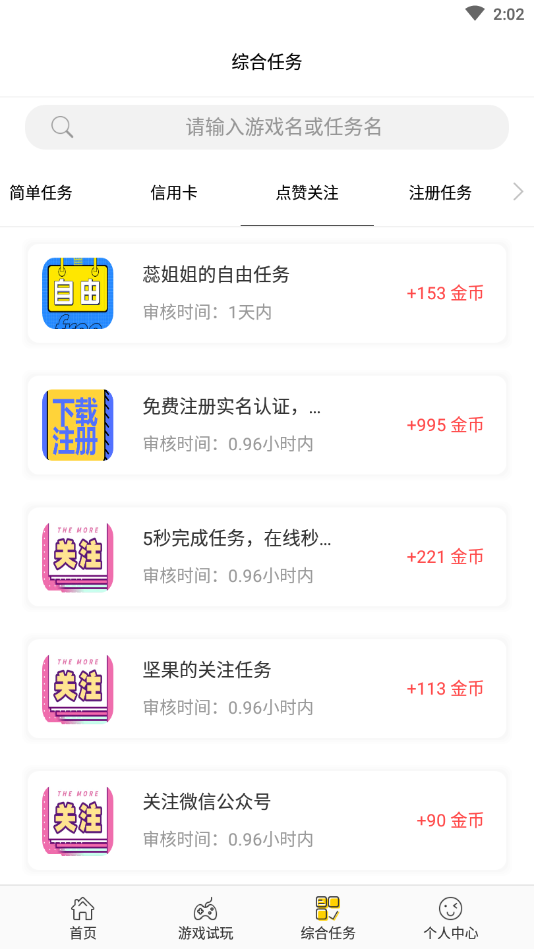Image resolution: width=534 pixels, height=949 pixels.
Task: Open the 个人中心 profile tab
Action: coord(450,918)
